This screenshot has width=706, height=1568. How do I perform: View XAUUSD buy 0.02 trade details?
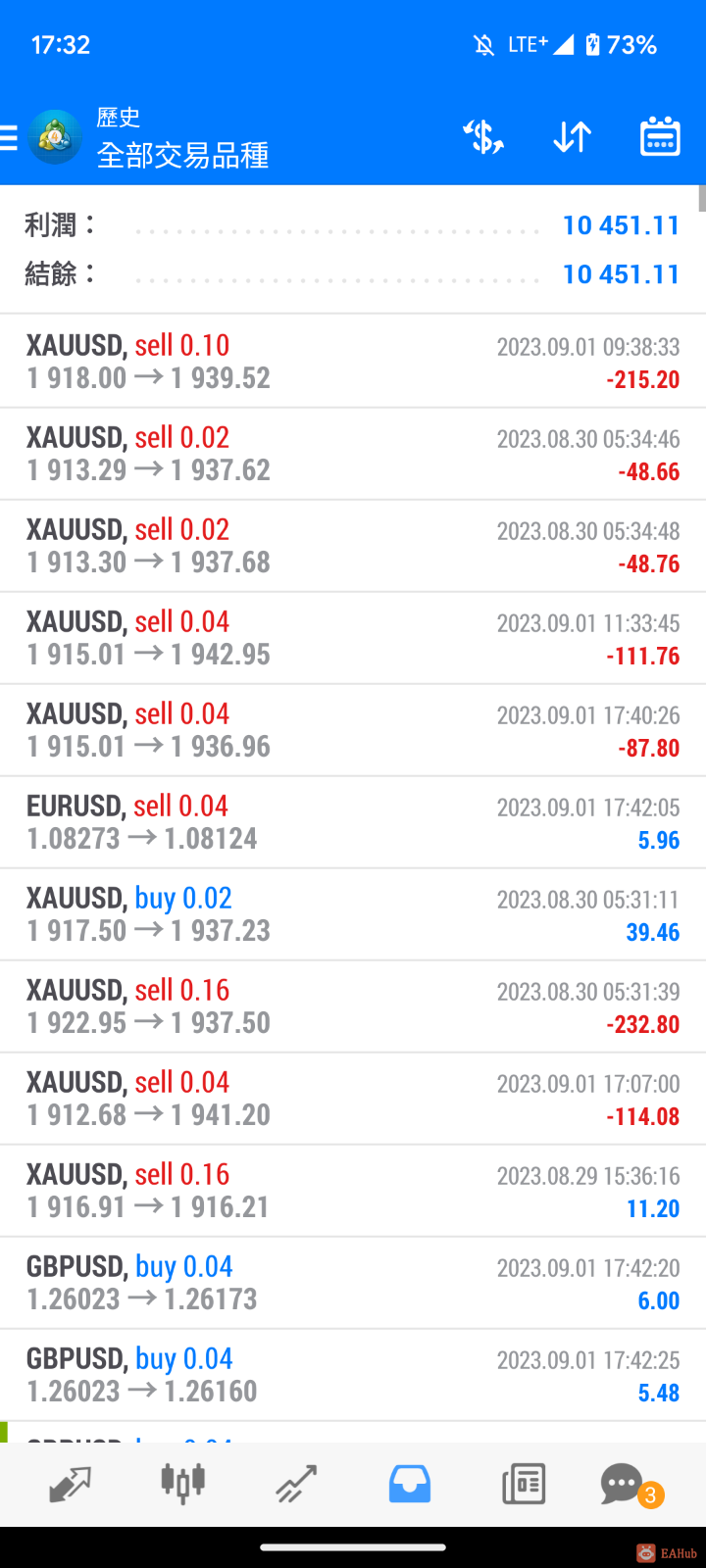pyautogui.click(x=353, y=914)
